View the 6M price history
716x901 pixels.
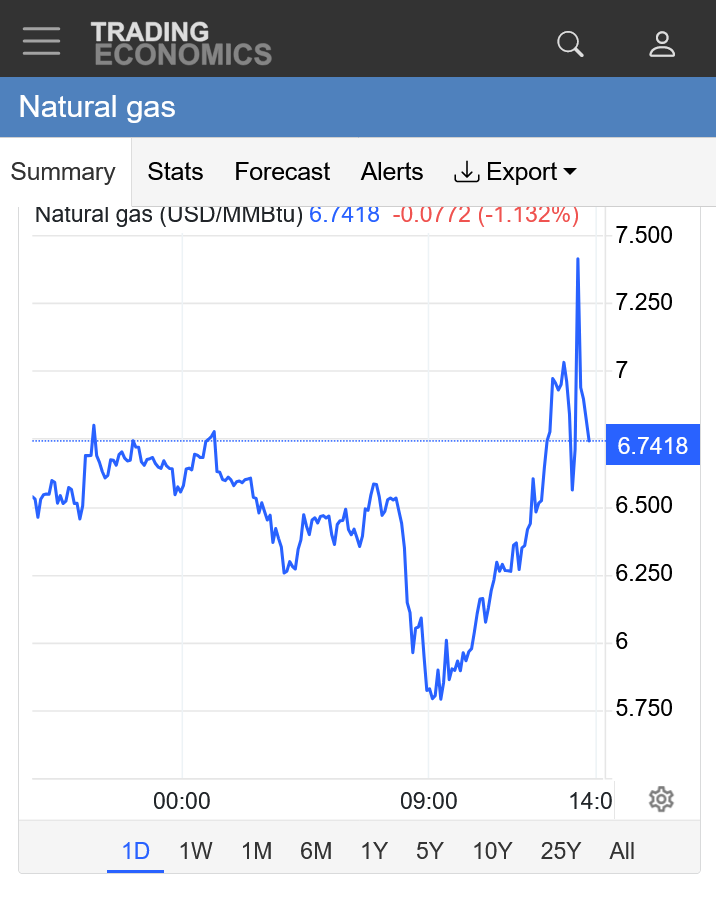point(316,851)
